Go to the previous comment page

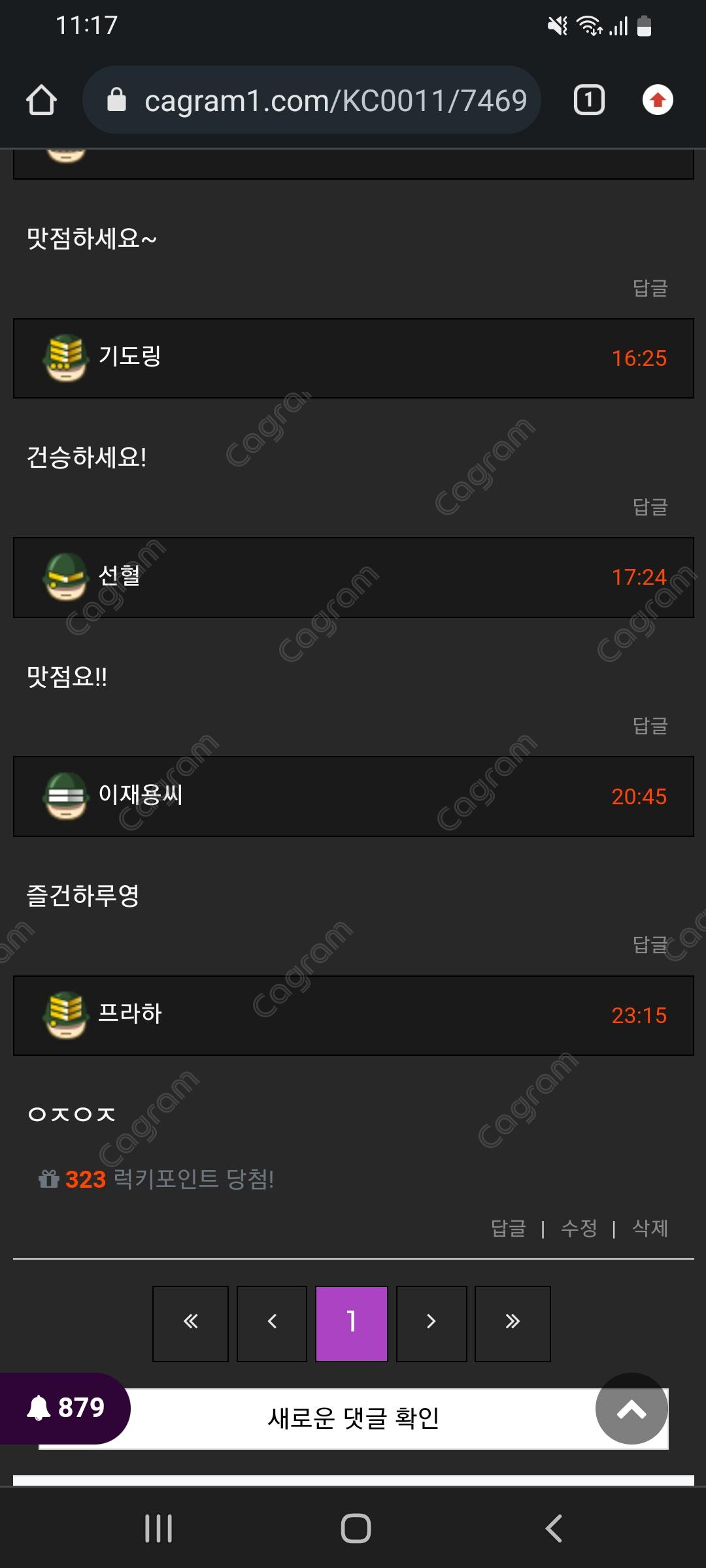tap(272, 1324)
